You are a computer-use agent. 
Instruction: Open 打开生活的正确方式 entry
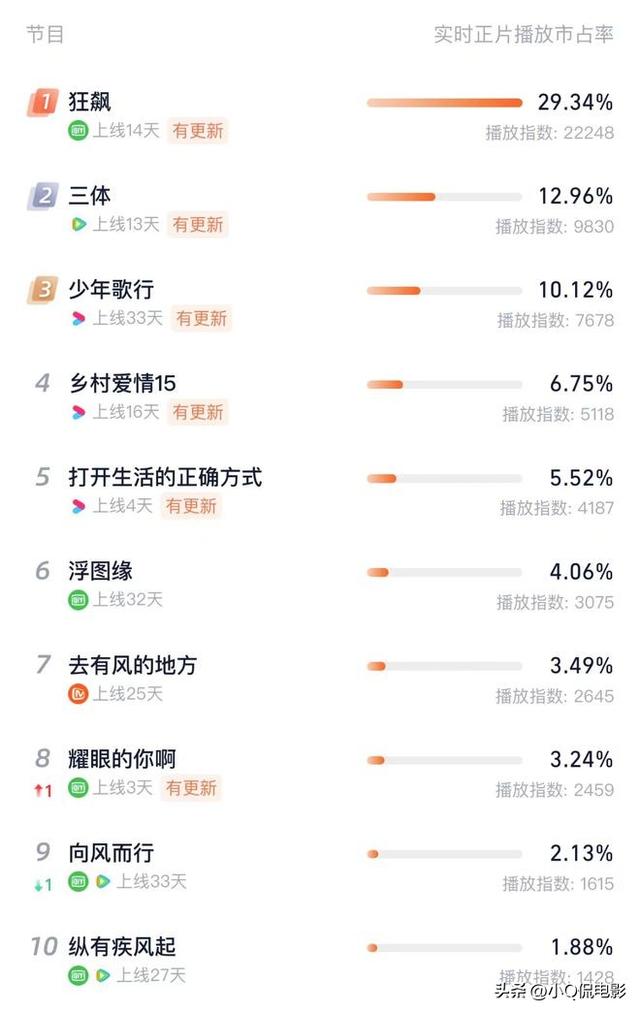point(165,477)
